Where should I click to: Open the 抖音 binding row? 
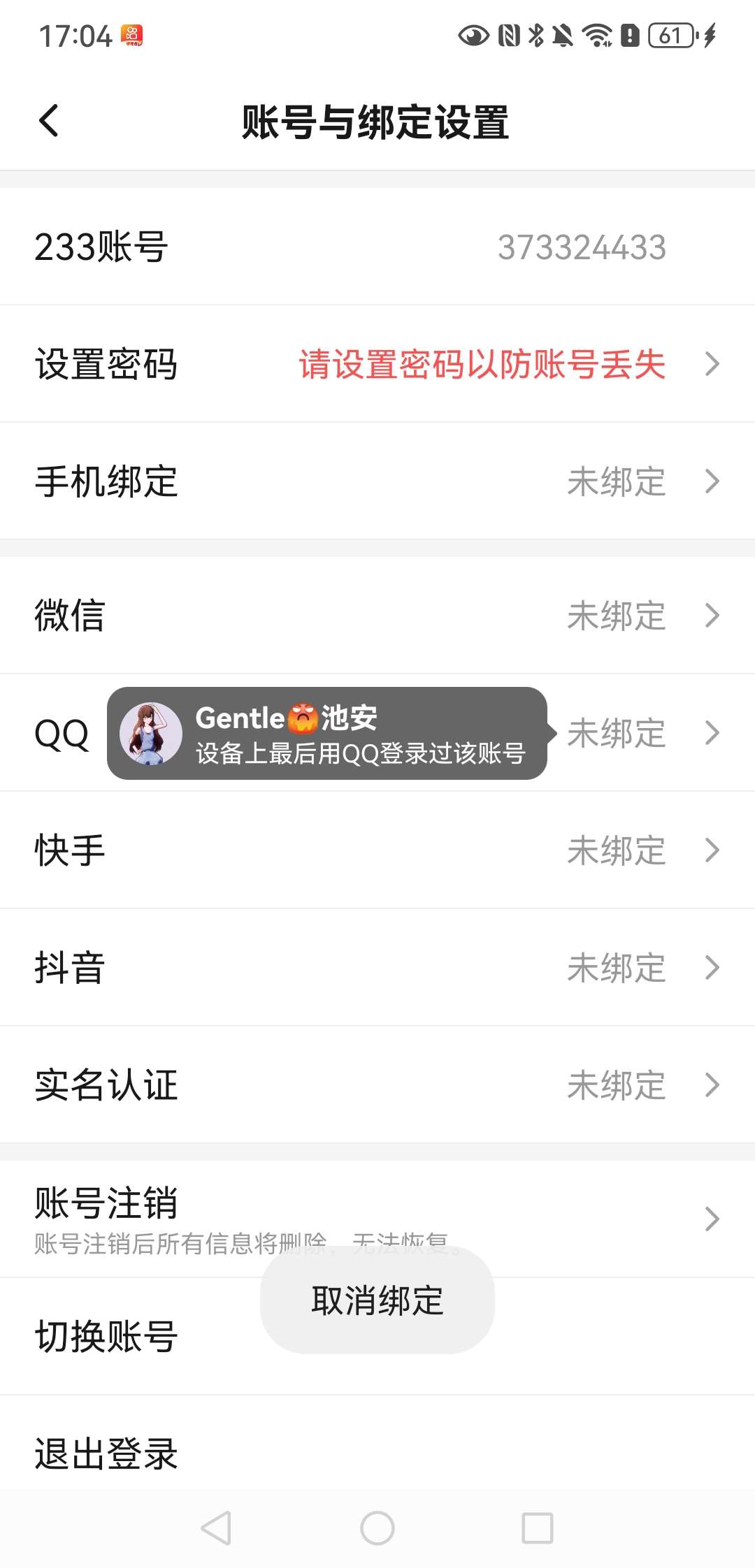tap(377, 968)
